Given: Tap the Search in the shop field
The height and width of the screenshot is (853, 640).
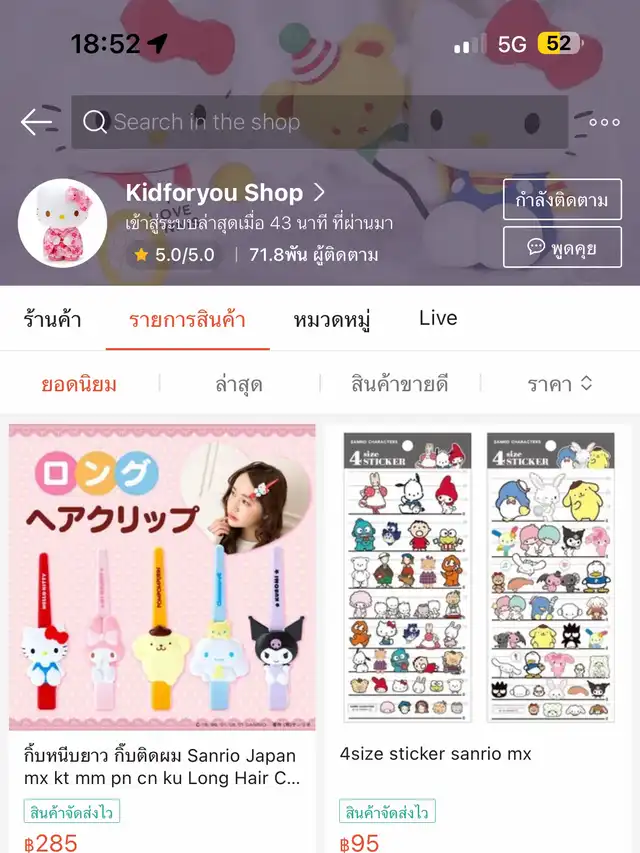Looking at the screenshot, I should click(318, 122).
